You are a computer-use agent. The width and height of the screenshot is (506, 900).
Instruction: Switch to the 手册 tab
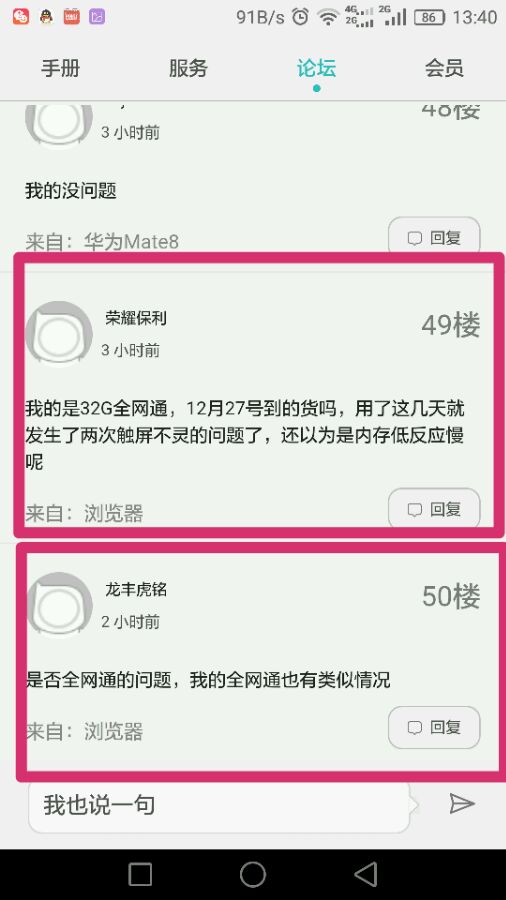point(60,68)
